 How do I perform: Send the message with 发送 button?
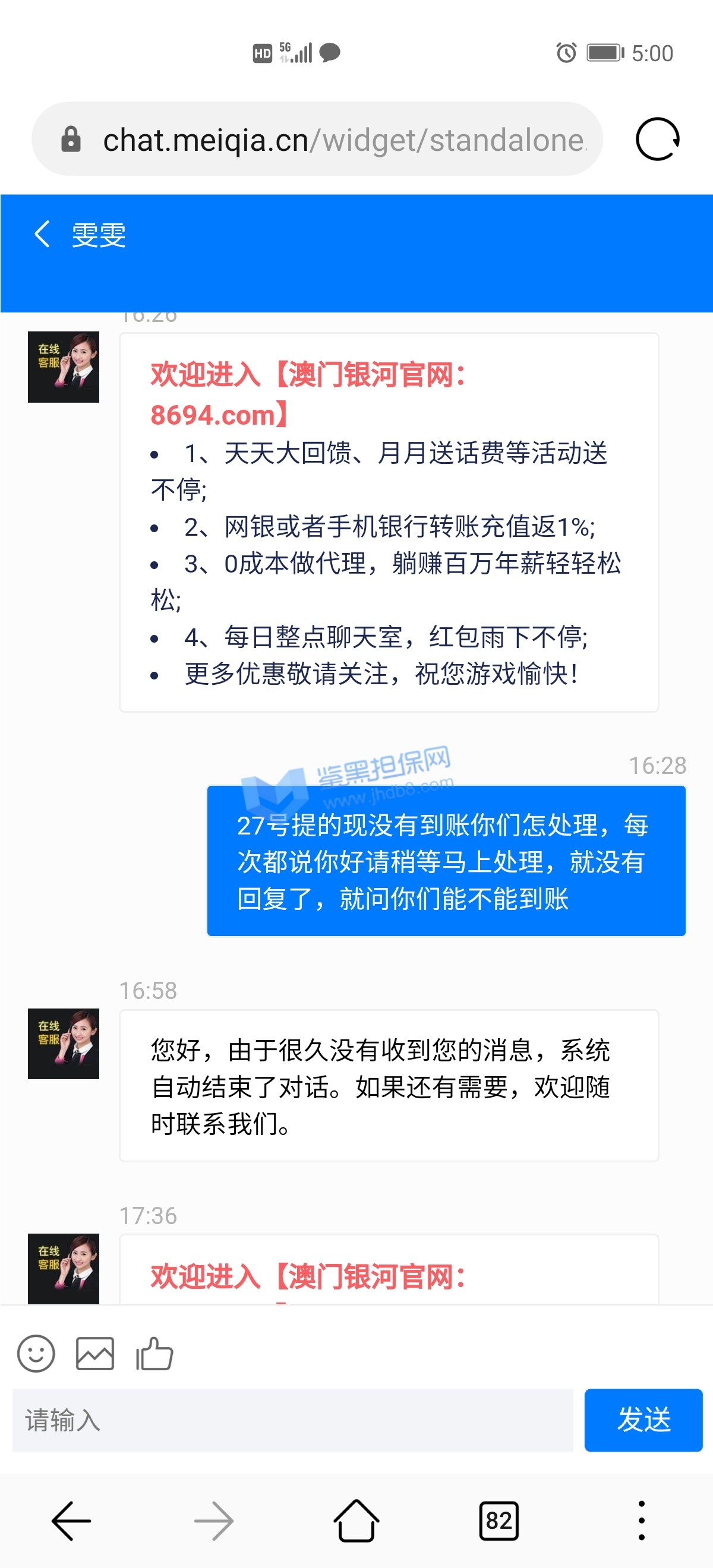coord(643,1421)
